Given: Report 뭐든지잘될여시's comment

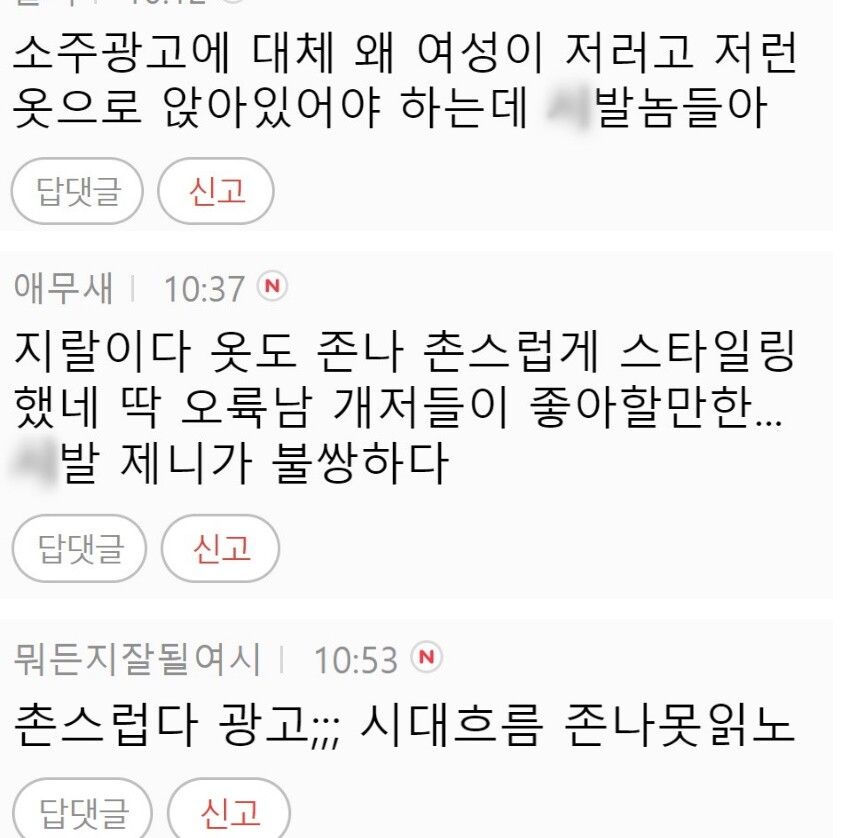Looking at the screenshot, I should 229,810.
